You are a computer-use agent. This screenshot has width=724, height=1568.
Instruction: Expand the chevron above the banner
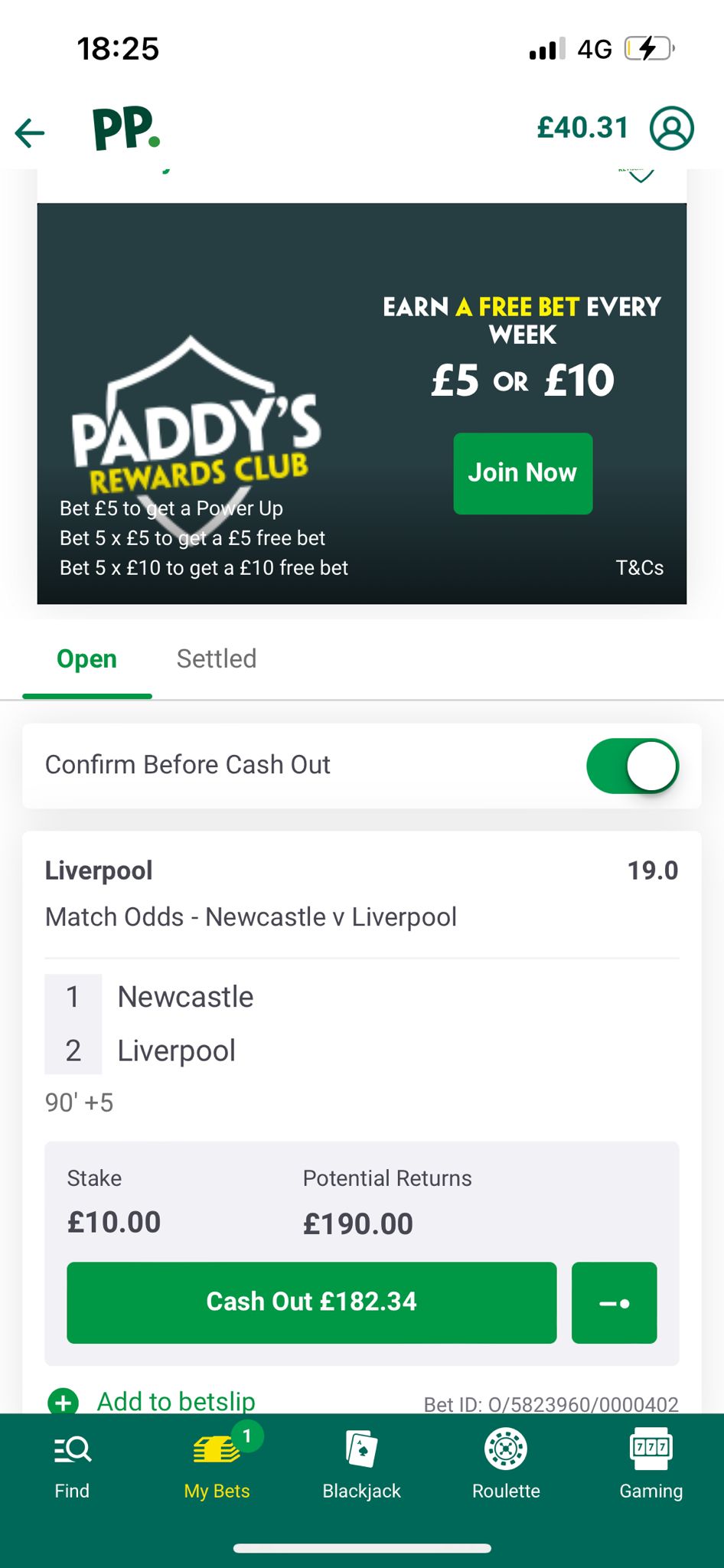pos(641,175)
